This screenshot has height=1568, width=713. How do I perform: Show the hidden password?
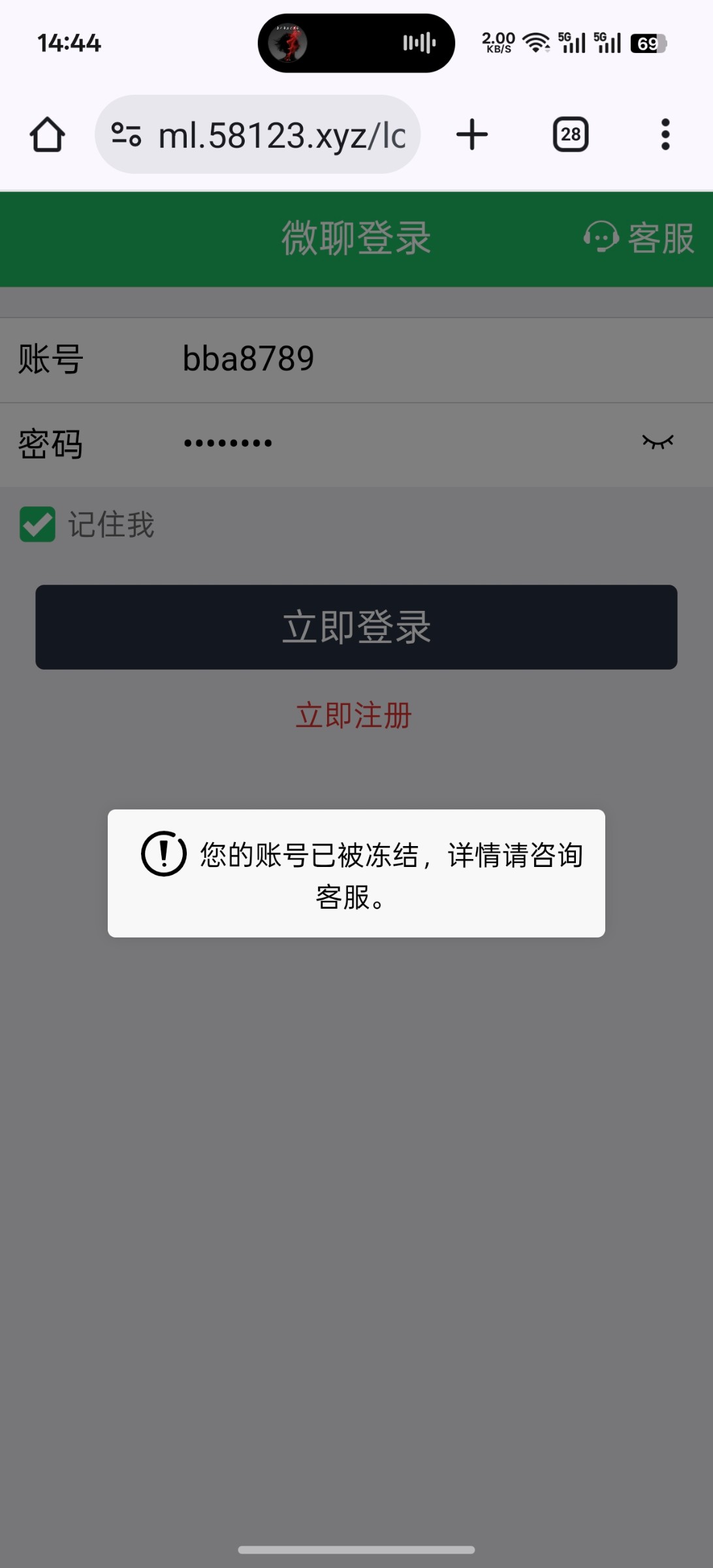click(x=658, y=442)
